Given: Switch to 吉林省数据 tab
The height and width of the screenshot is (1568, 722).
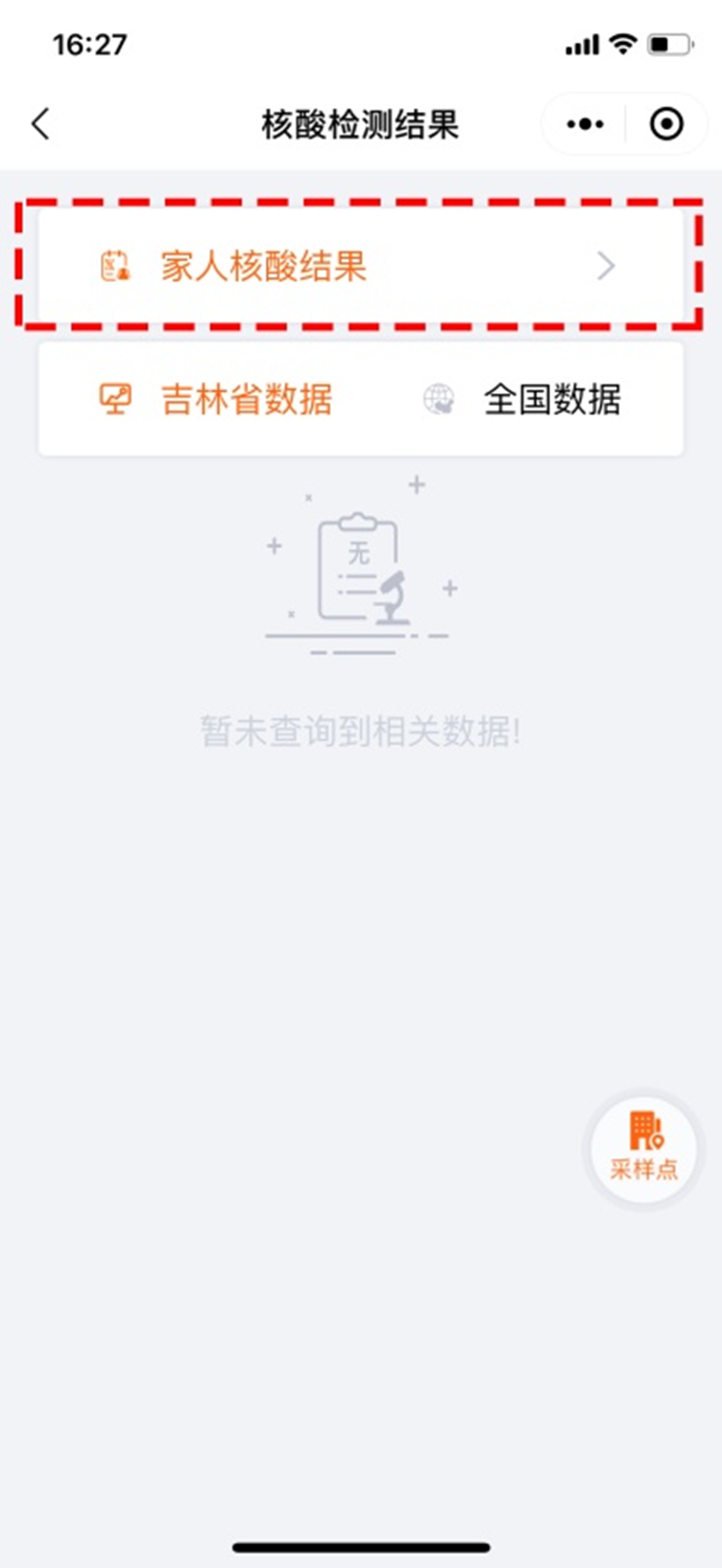Looking at the screenshot, I should pyautogui.click(x=217, y=399).
